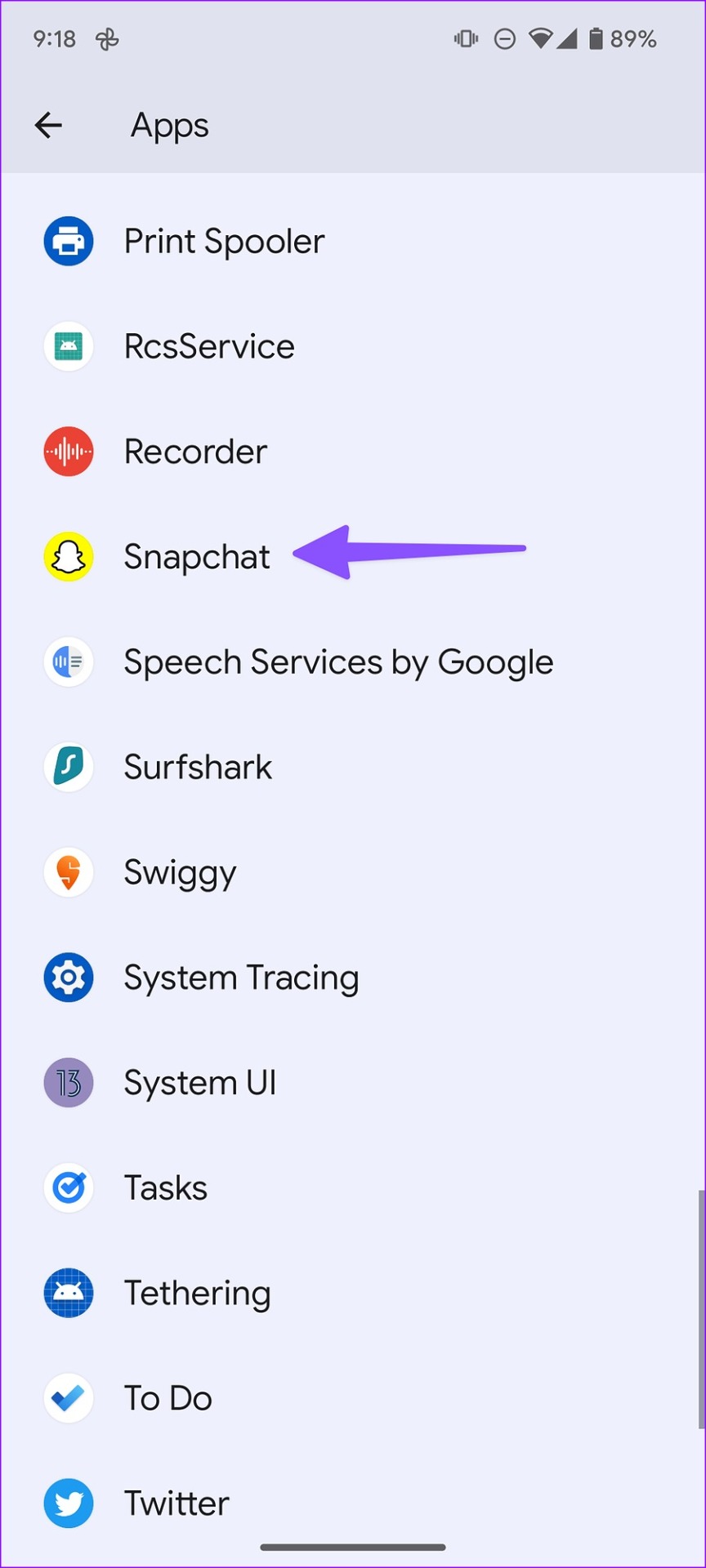
Task: Open the Tasks app info
Action: pyautogui.click(x=165, y=1188)
